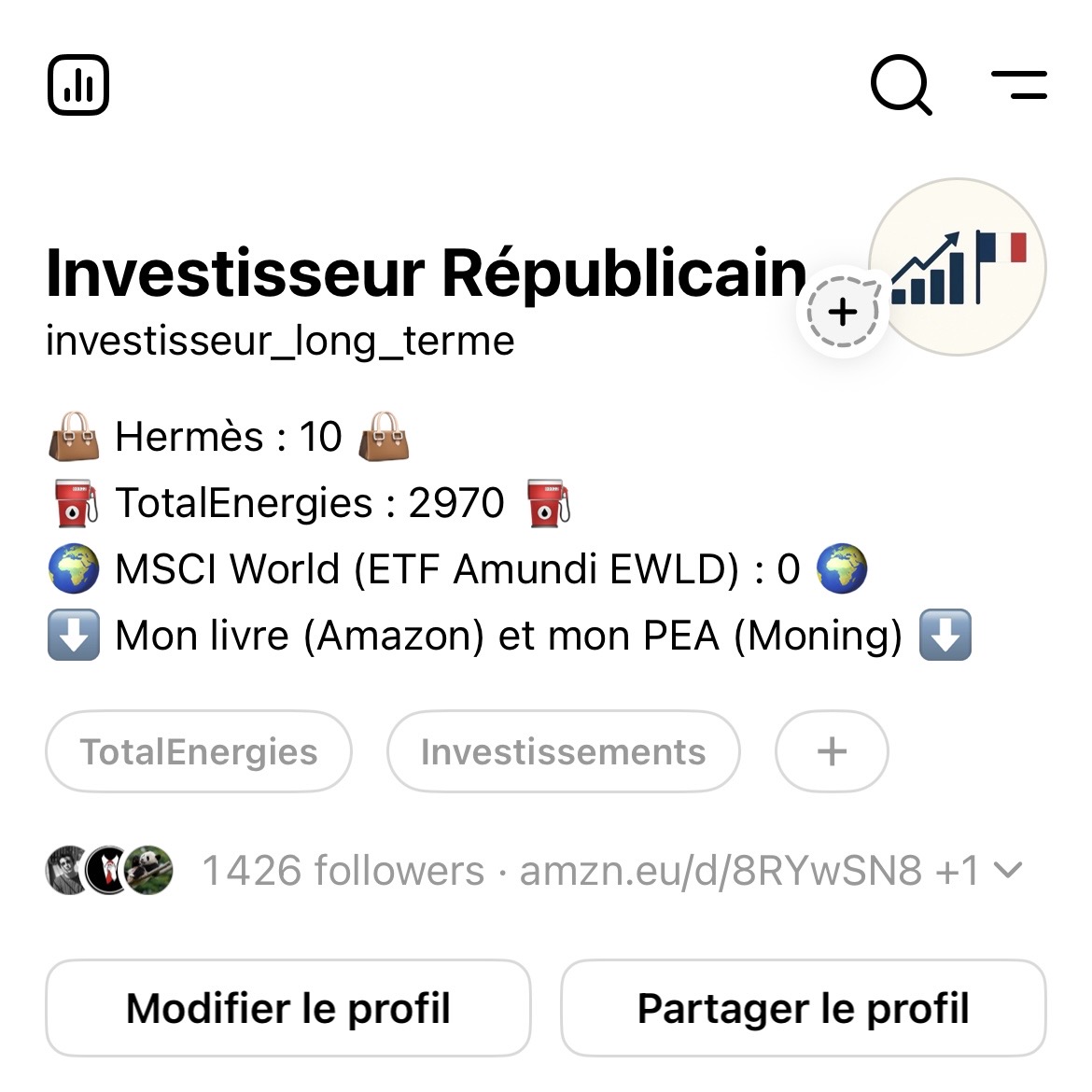Open the insights chart icon
Viewport: 1092px width, 1092px height.
78,85
